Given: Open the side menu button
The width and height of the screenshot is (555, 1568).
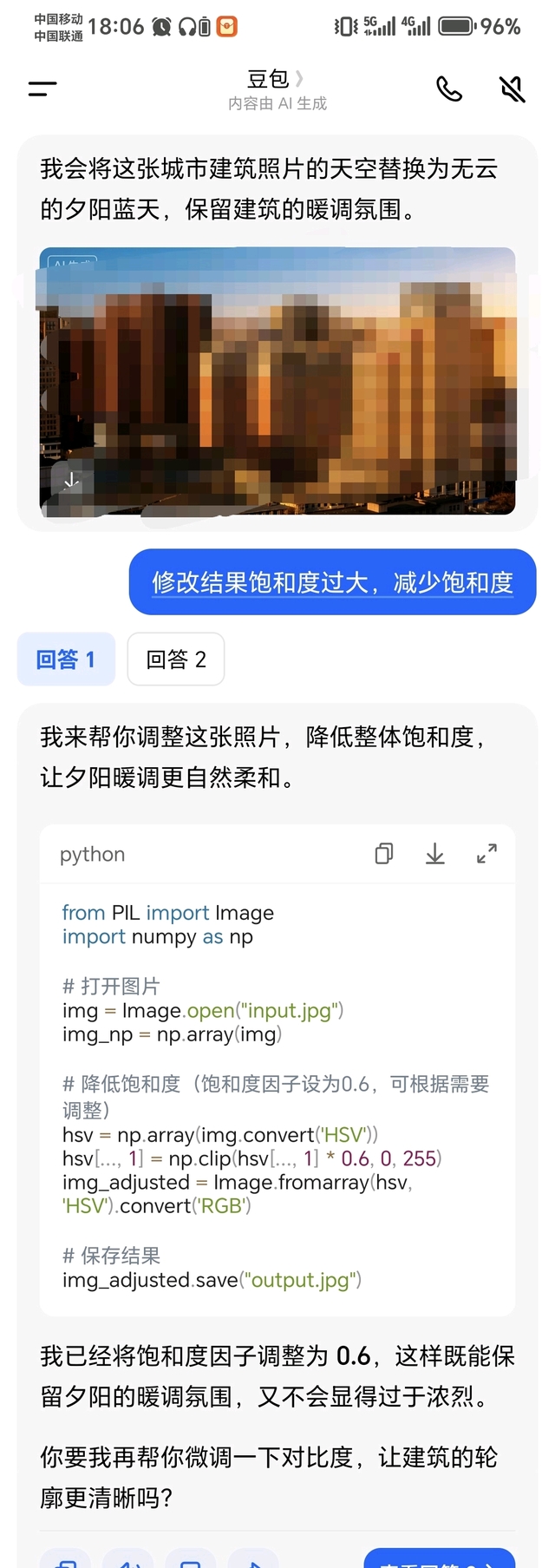Looking at the screenshot, I should pyautogui.click(x=42, y=89).
